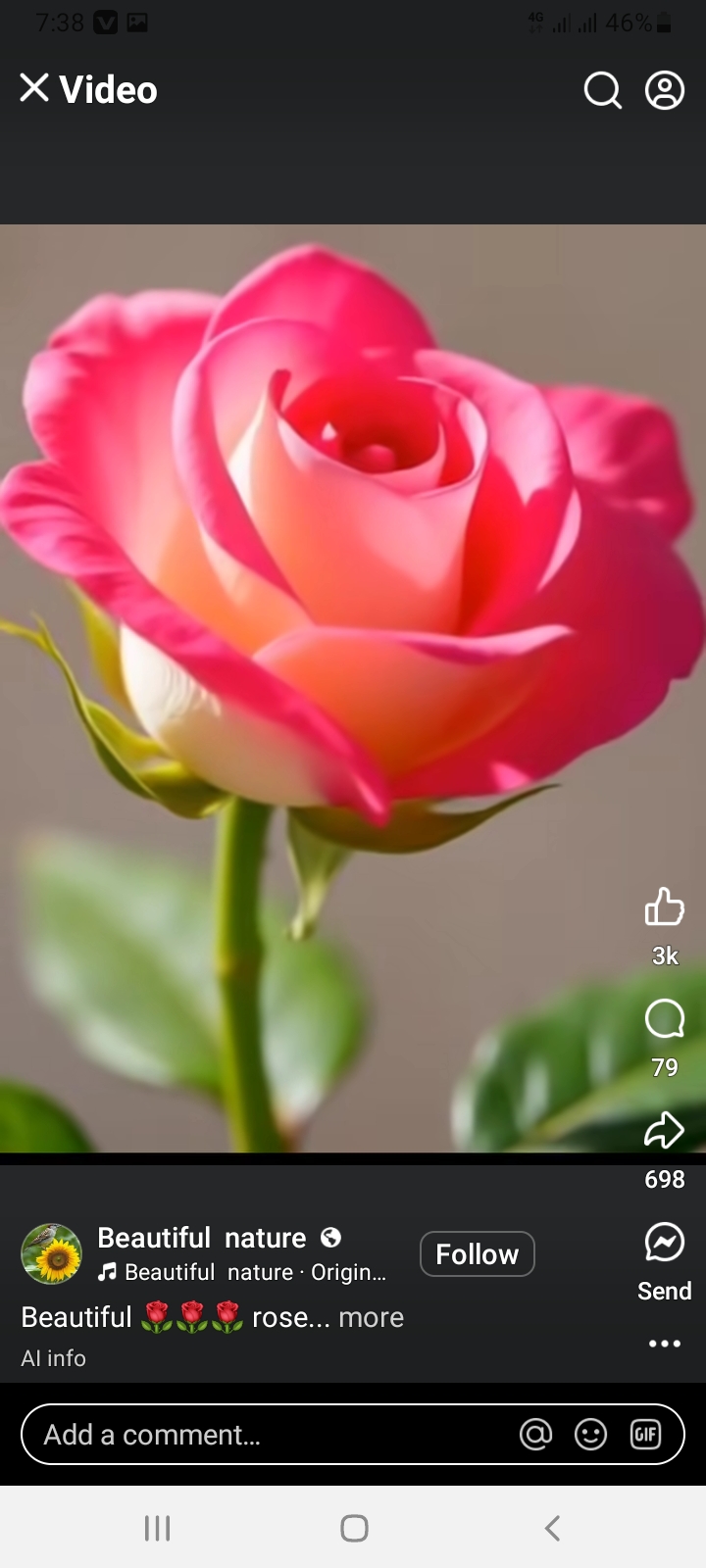Screen dimensions: 706x1568
Task: Open recent apps from navigation bar
Action: coord(157,1528)
